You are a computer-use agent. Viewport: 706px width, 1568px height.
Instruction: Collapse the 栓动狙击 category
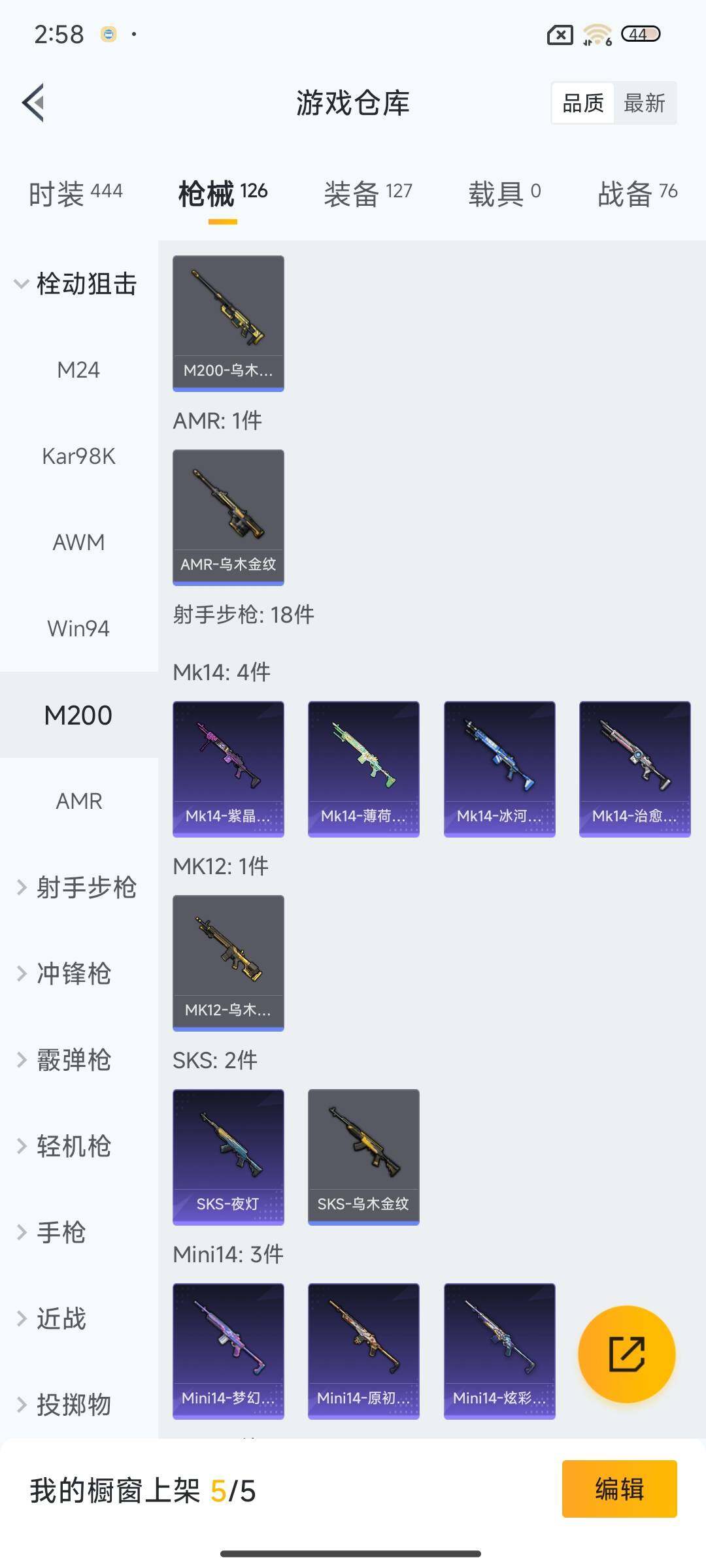tap(78, 284)
